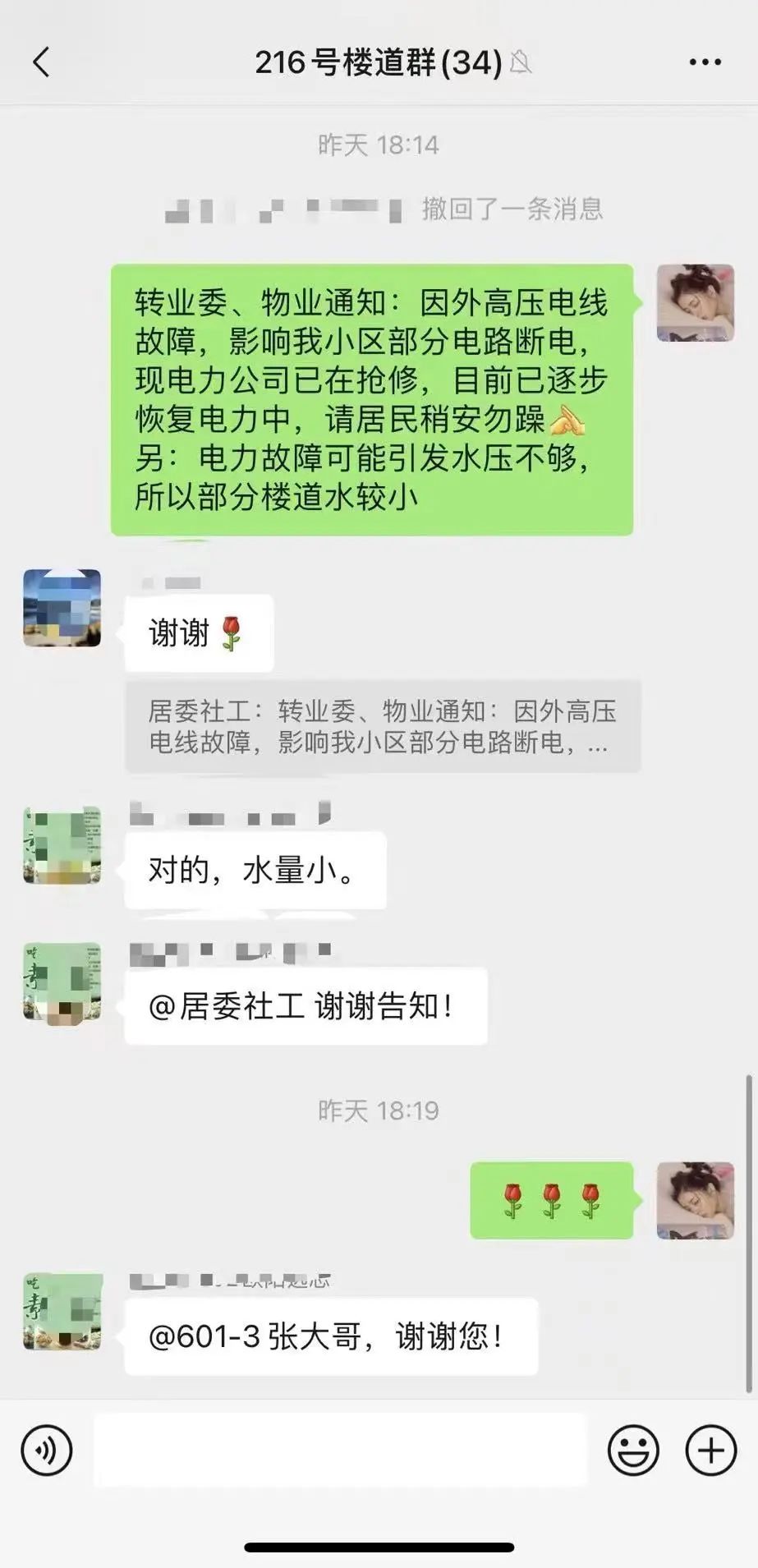Screen dimensions: 758x1568
Task: Open the plus attachment menu
Action: coord(710,1451)
